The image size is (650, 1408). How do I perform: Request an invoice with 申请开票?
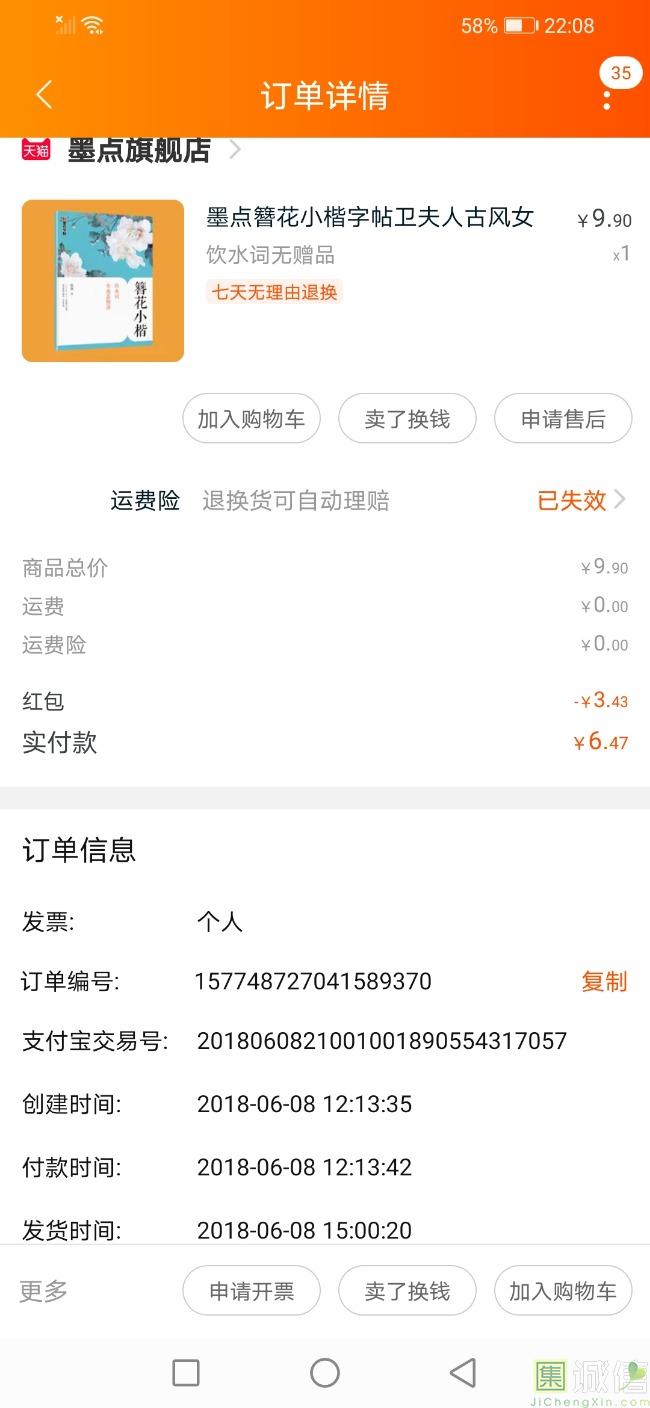tap(251, 1291)
